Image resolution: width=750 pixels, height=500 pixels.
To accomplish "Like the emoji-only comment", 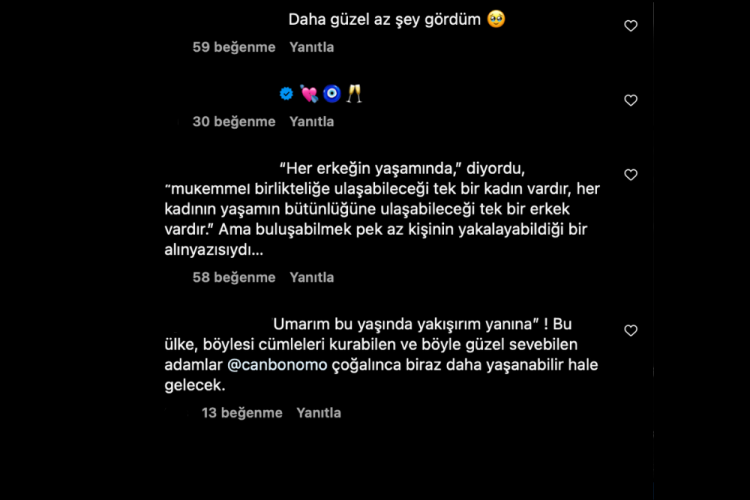I will pos(631,100).
